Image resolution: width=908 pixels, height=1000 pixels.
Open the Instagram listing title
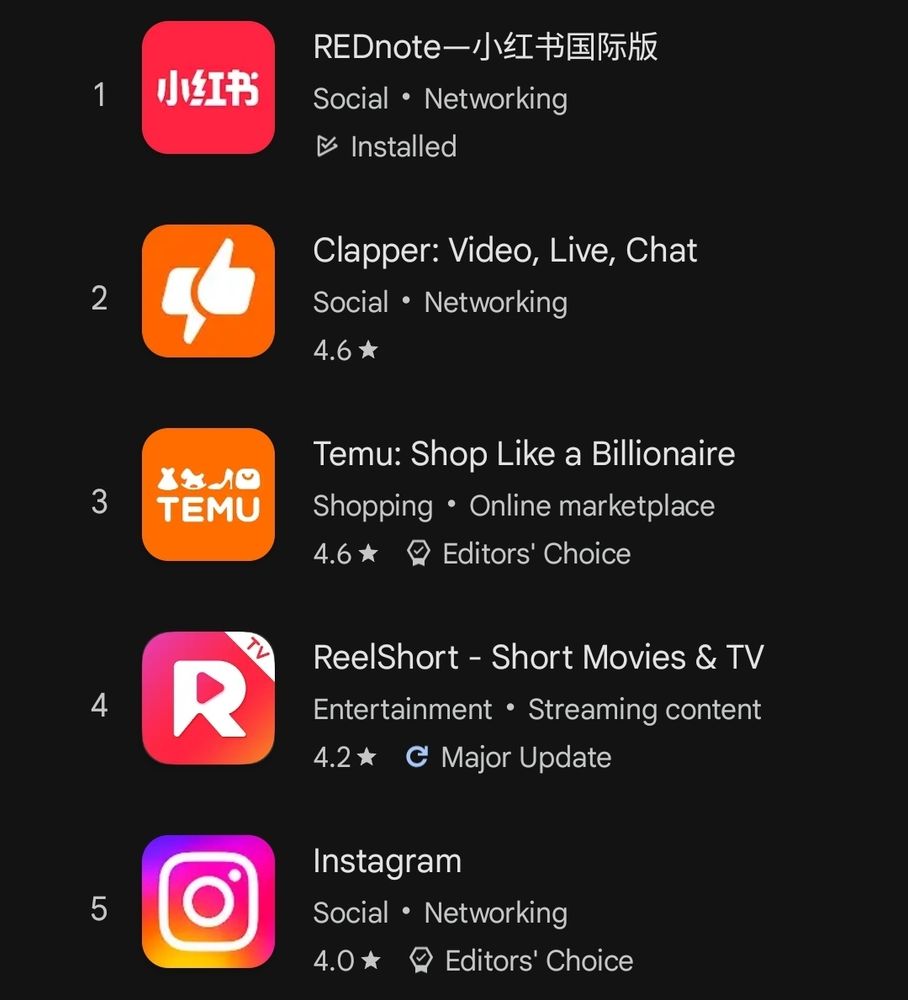pos(387,860)
